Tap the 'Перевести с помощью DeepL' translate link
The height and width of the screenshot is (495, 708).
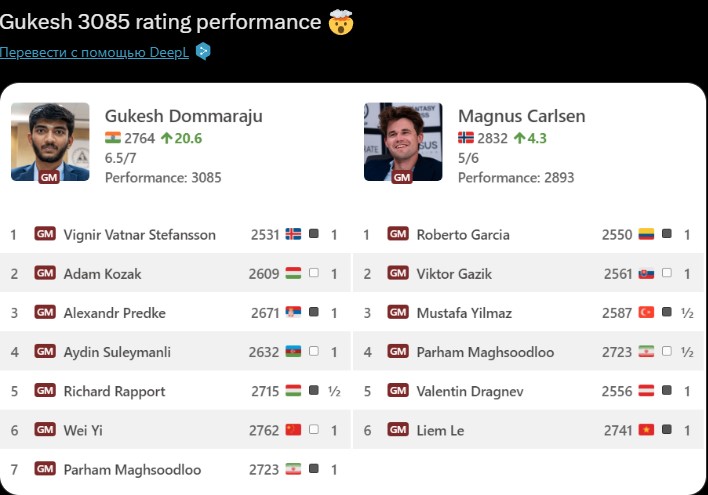[x=95, y=51]
